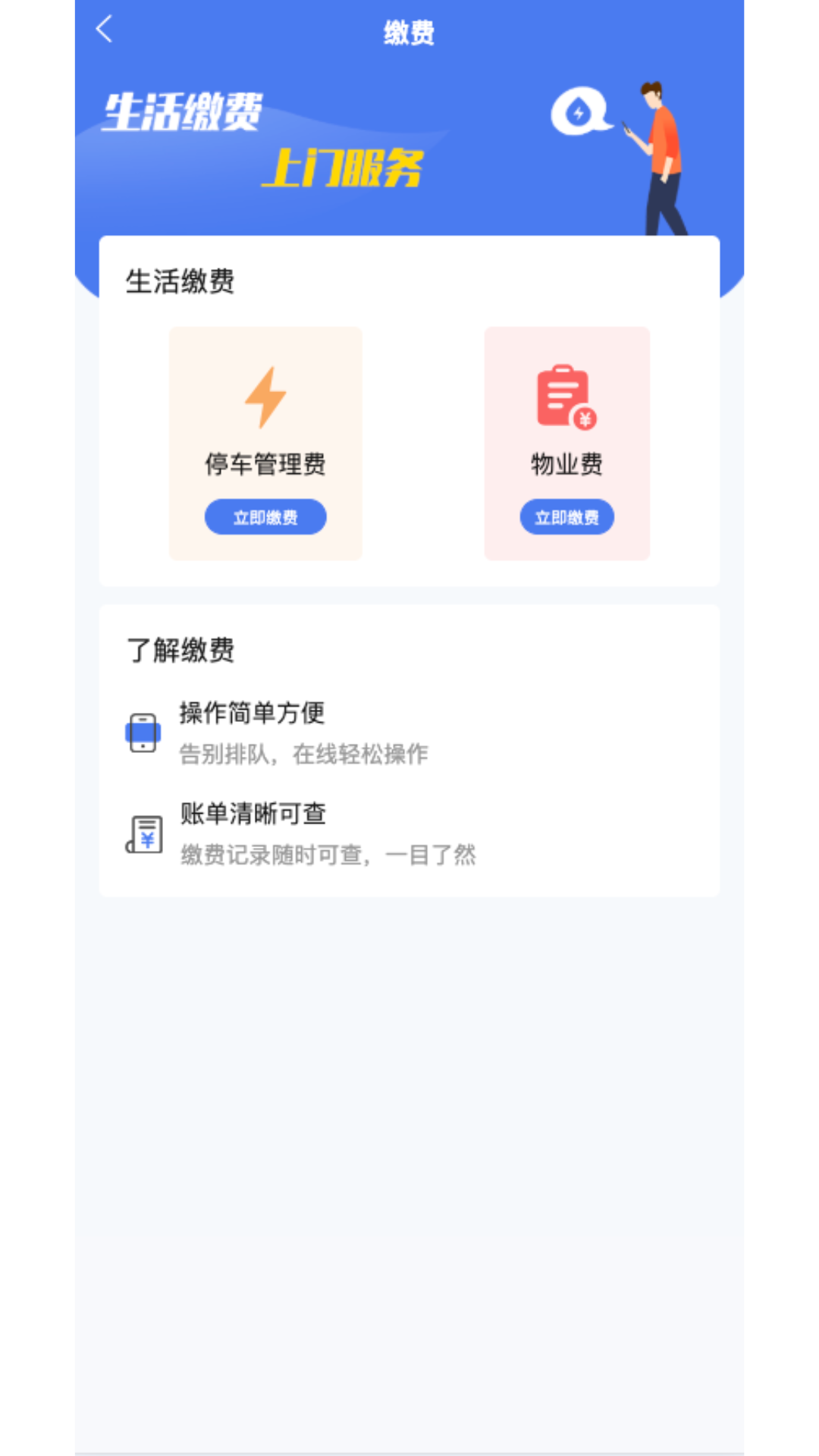Select the lightning icon above 停车管理费
Viewport: 819px width, 1456px height.
[265, 395]
